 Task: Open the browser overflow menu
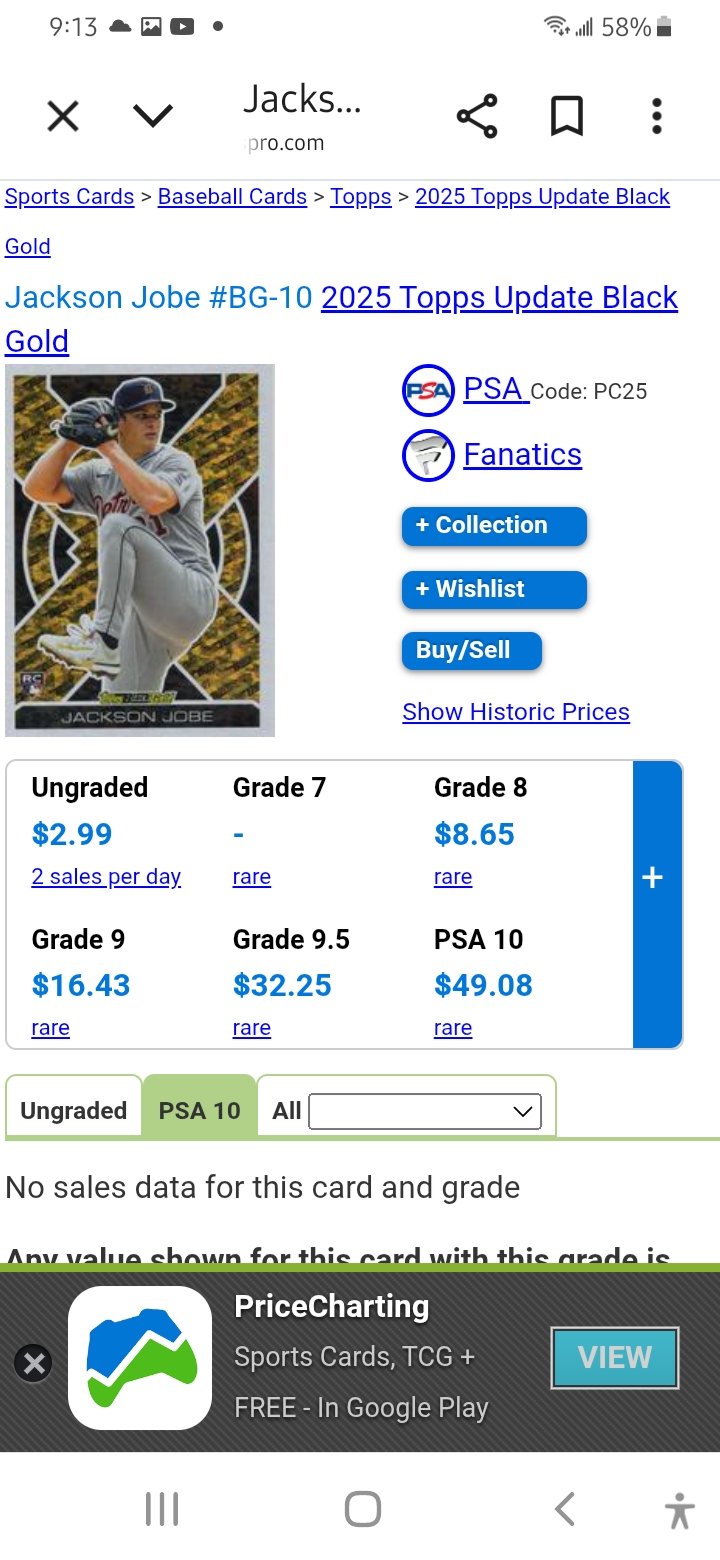pos(656,117)
